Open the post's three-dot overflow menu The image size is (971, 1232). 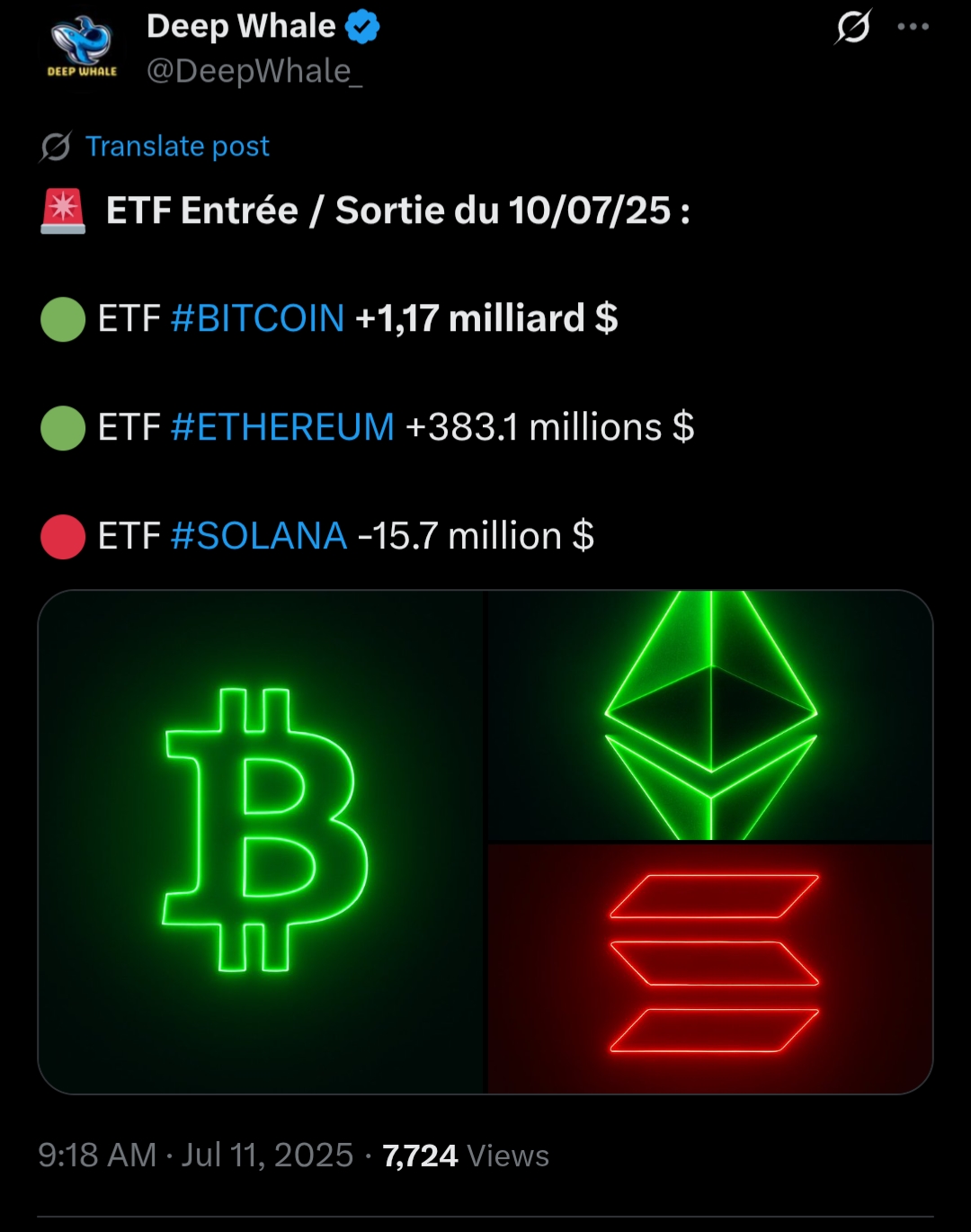[913, 27]
